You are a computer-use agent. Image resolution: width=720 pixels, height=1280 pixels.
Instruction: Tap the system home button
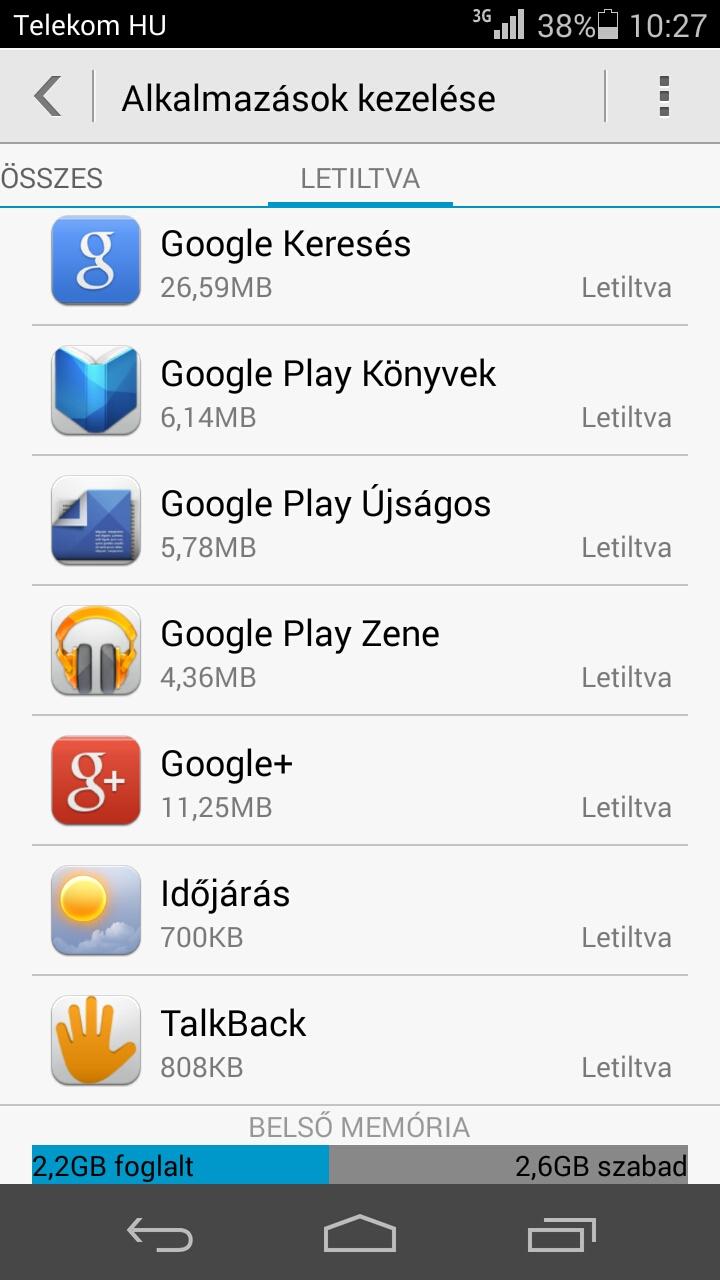tap(360, 1234)
